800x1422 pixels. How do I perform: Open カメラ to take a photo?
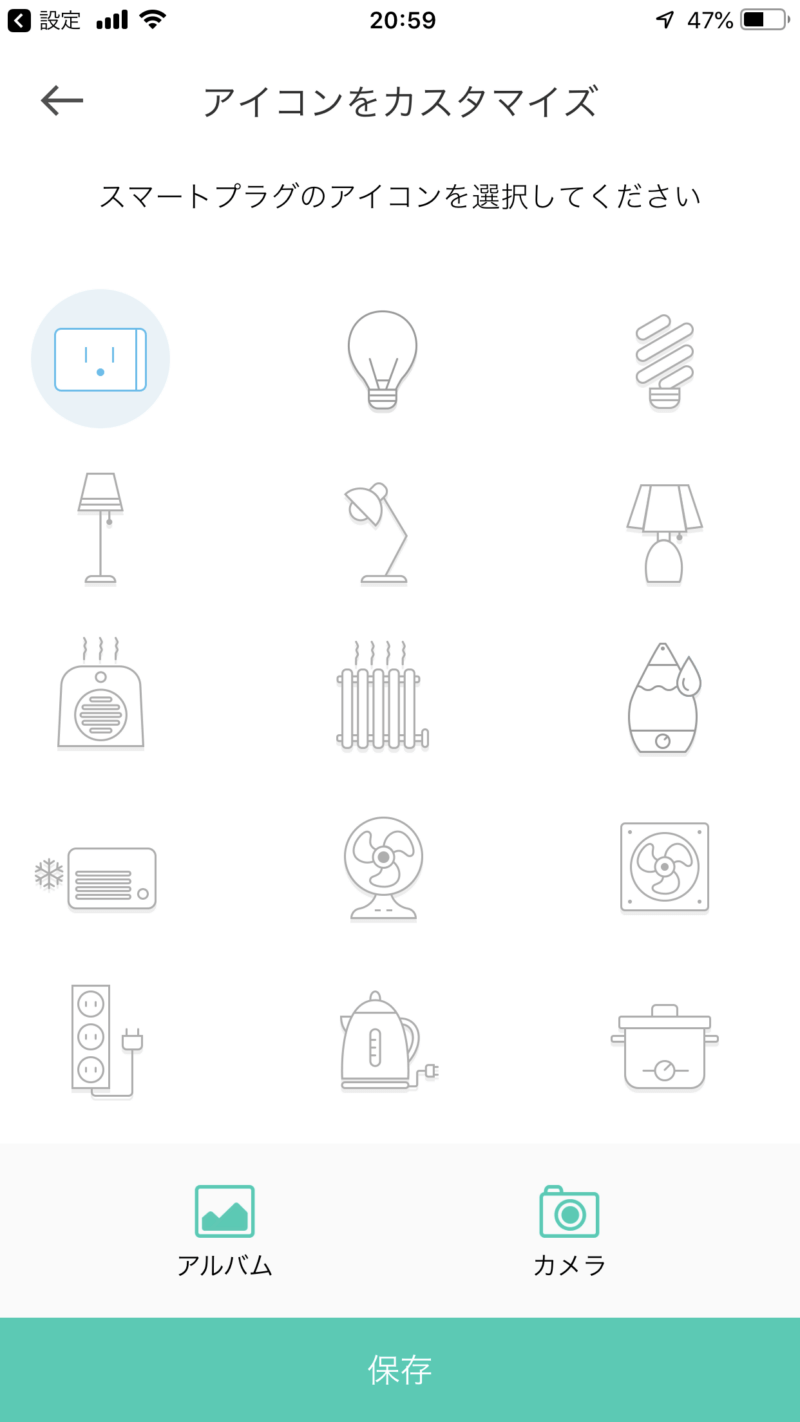(569, 1231)
